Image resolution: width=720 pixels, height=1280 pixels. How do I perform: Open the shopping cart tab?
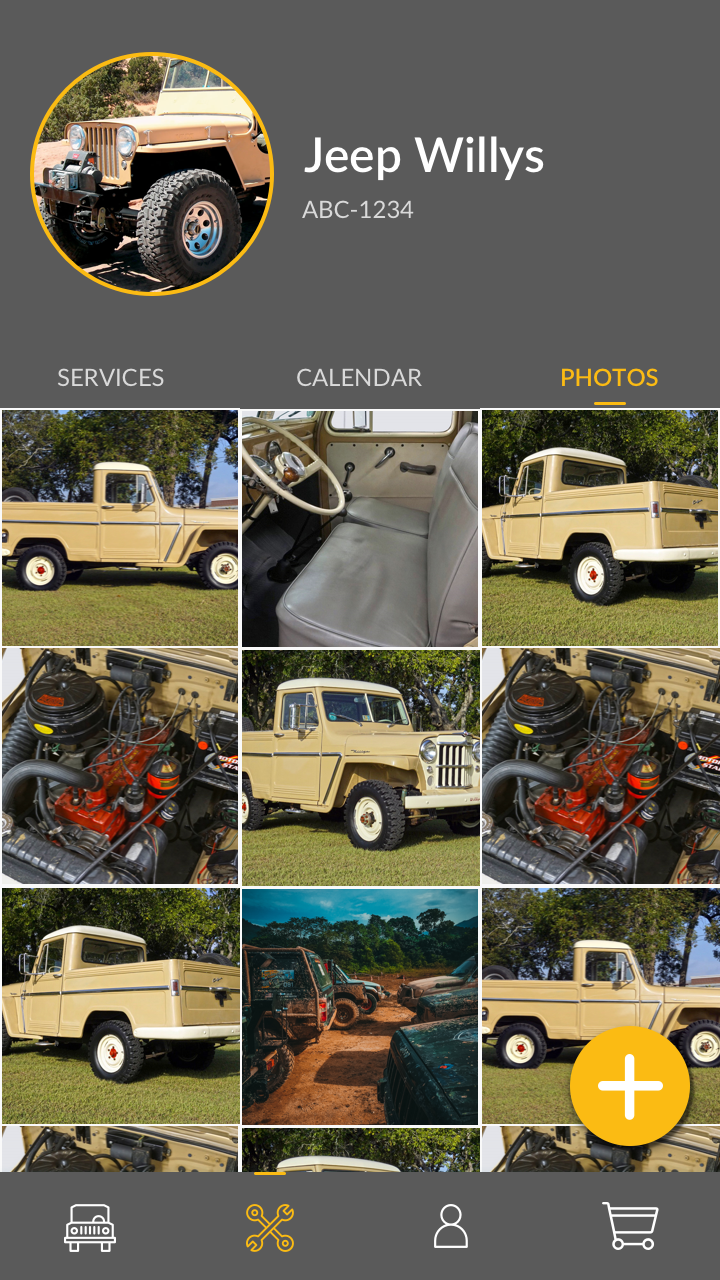[x=630, y=1226]
